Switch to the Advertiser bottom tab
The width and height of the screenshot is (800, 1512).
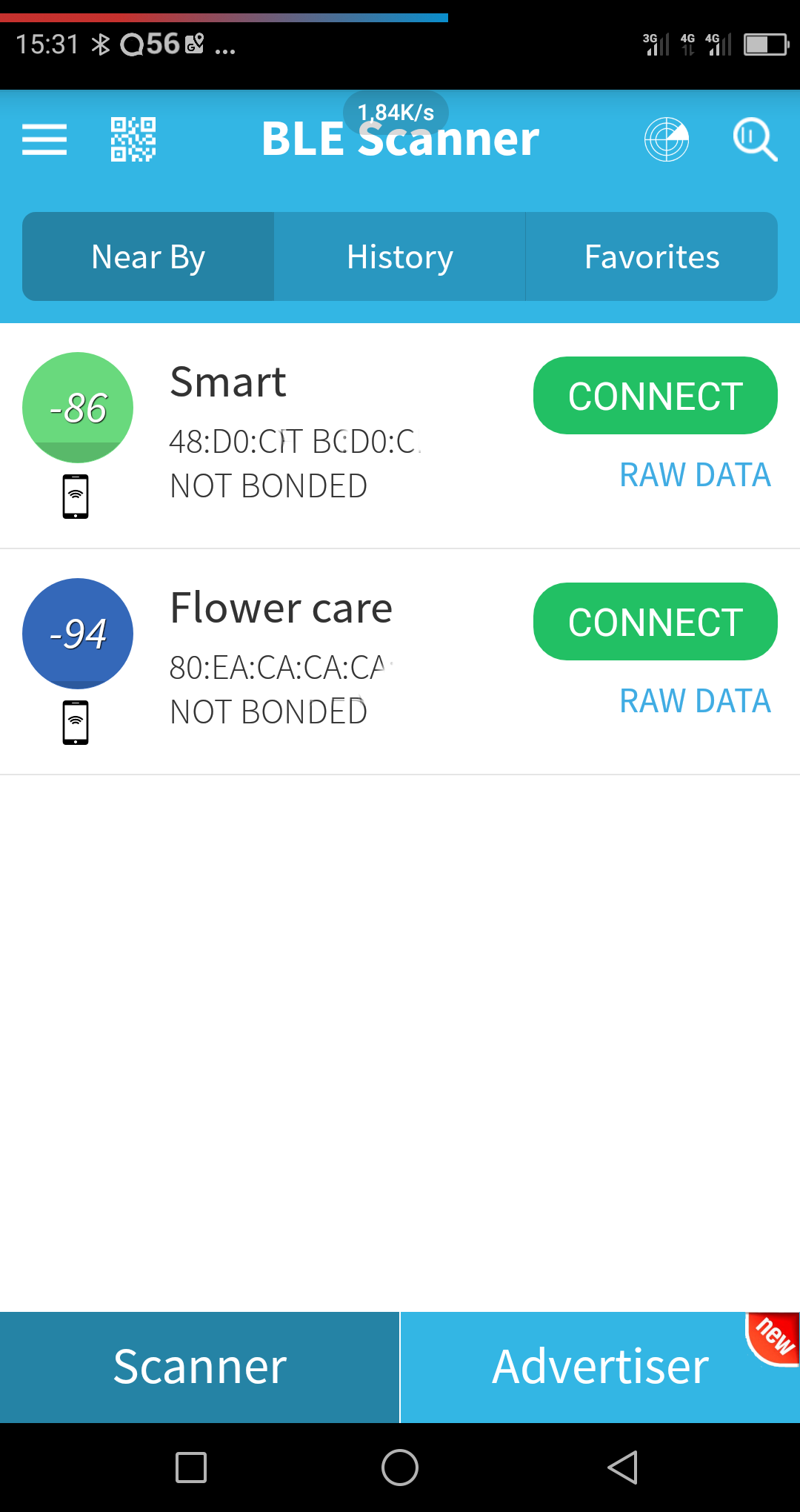click(600, 1367)
